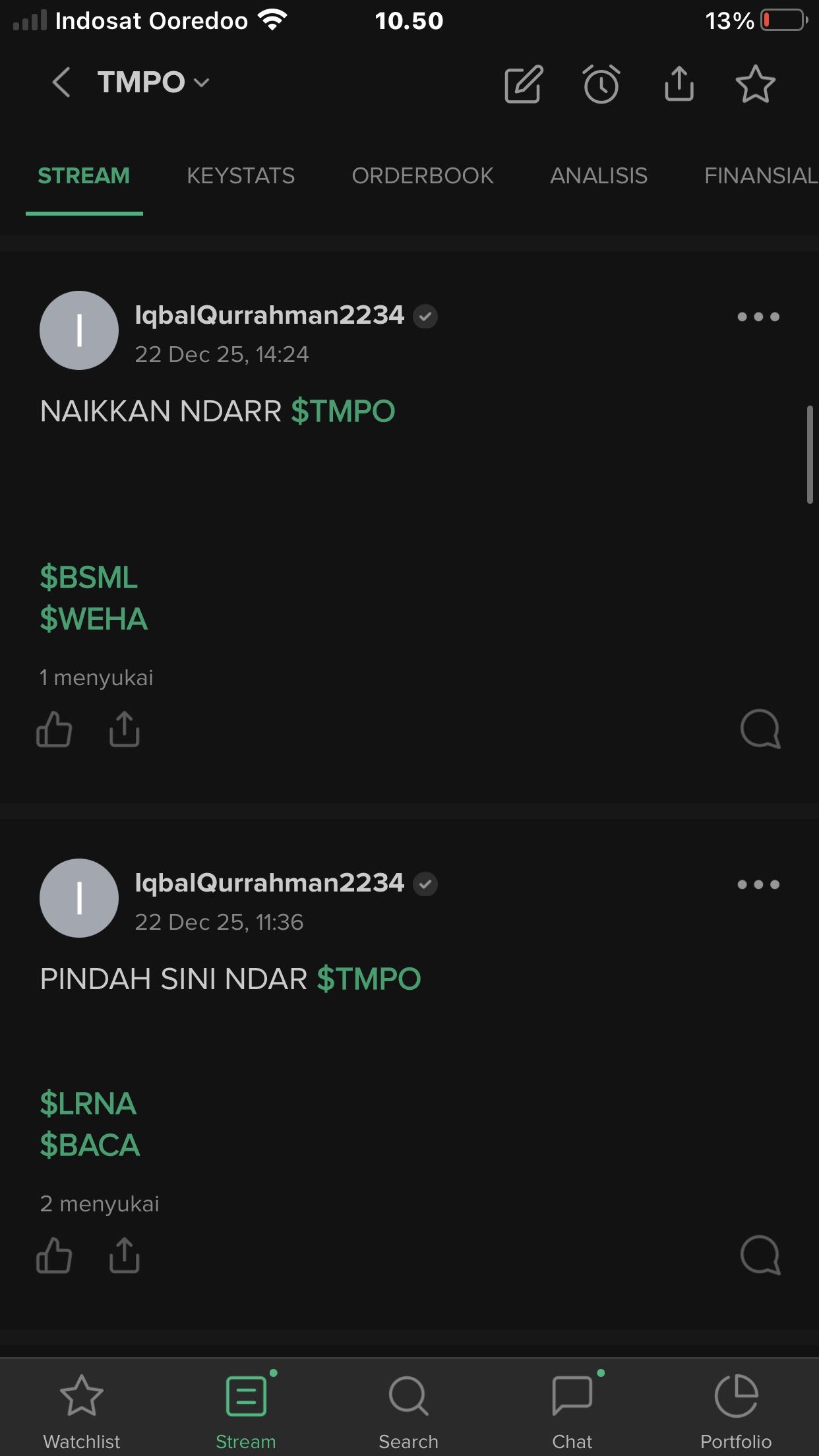Switch to the KEYSTATS tab
819x1456 pixels.
(241, 176)
